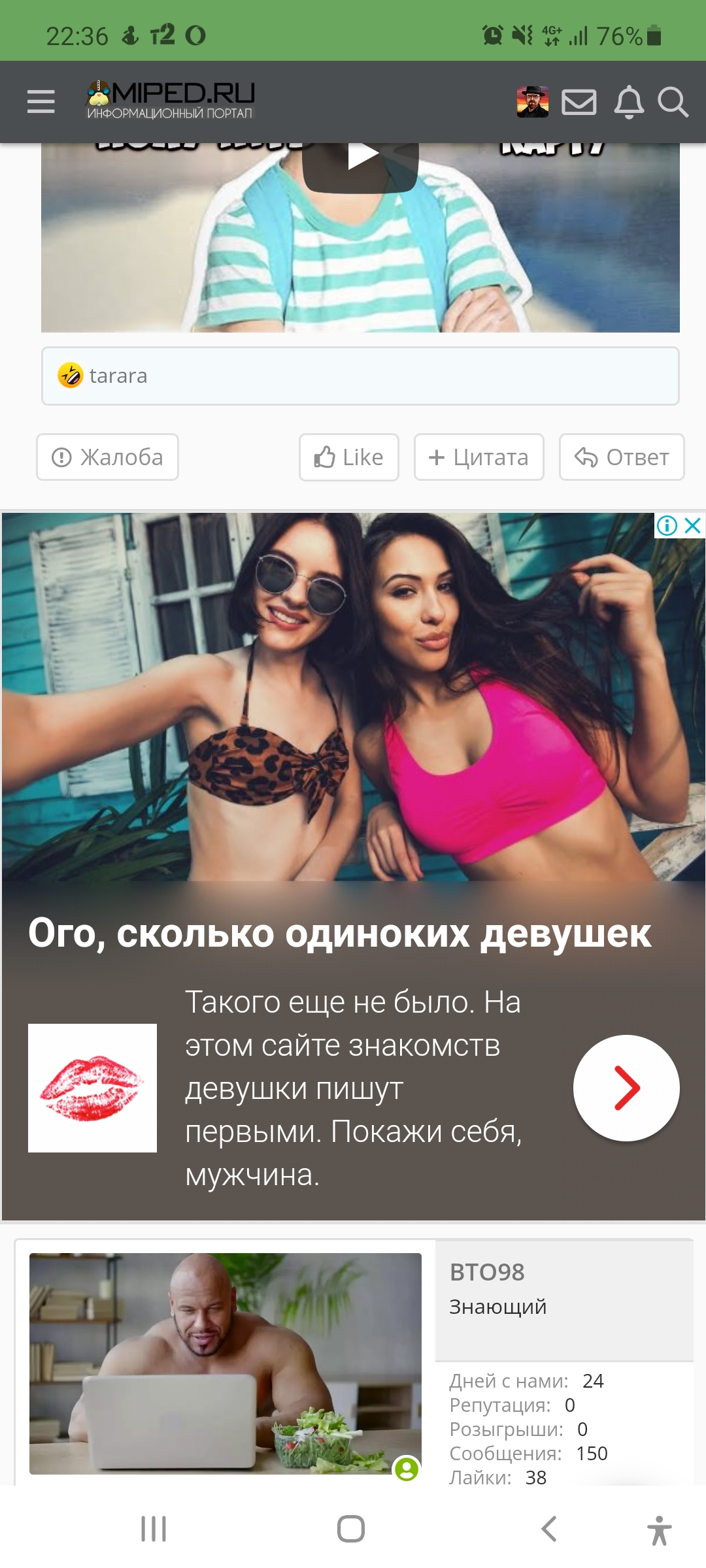Go to MIPED.RU home via logo
The height and width of the screenshot is (1568, 706).
170,100
